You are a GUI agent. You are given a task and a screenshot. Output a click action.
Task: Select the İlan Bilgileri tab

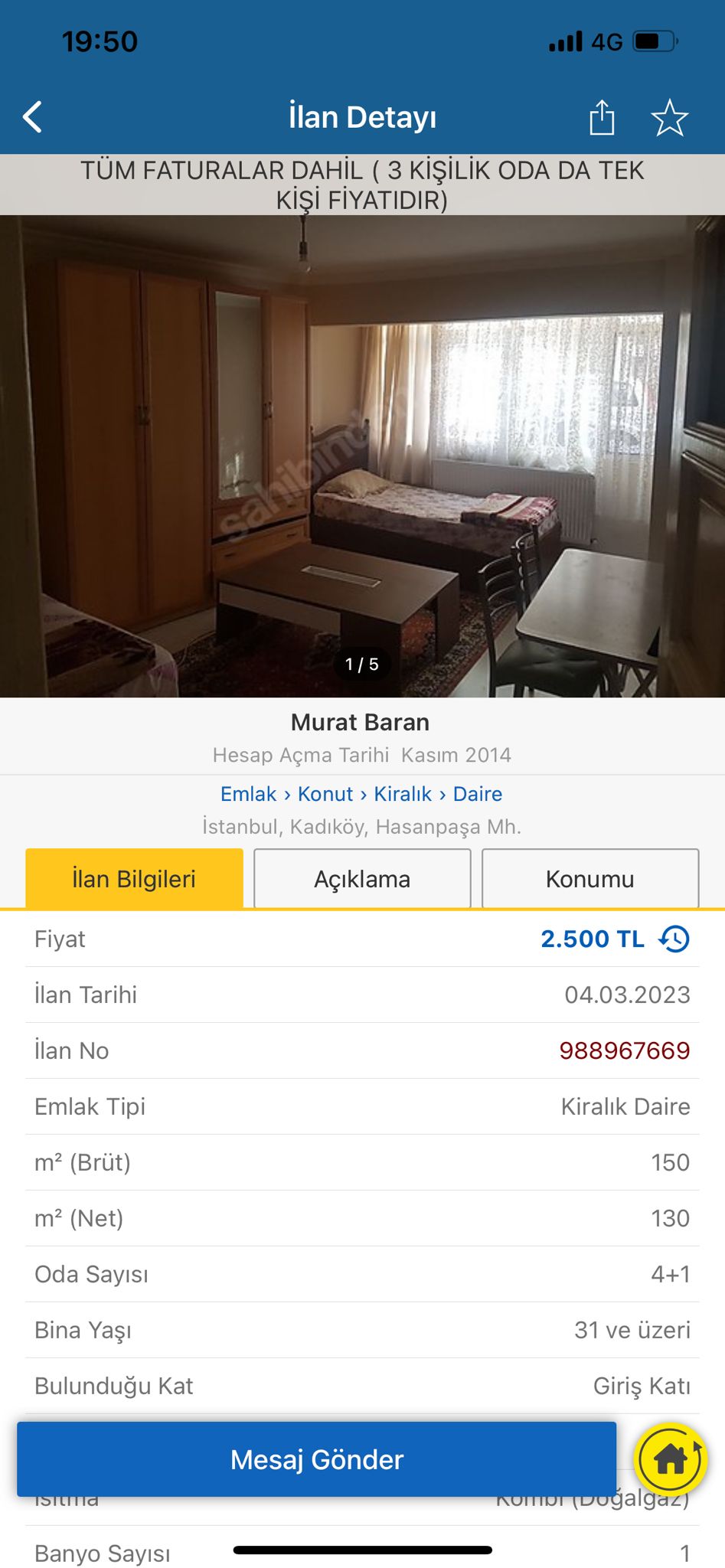point(134,879)
